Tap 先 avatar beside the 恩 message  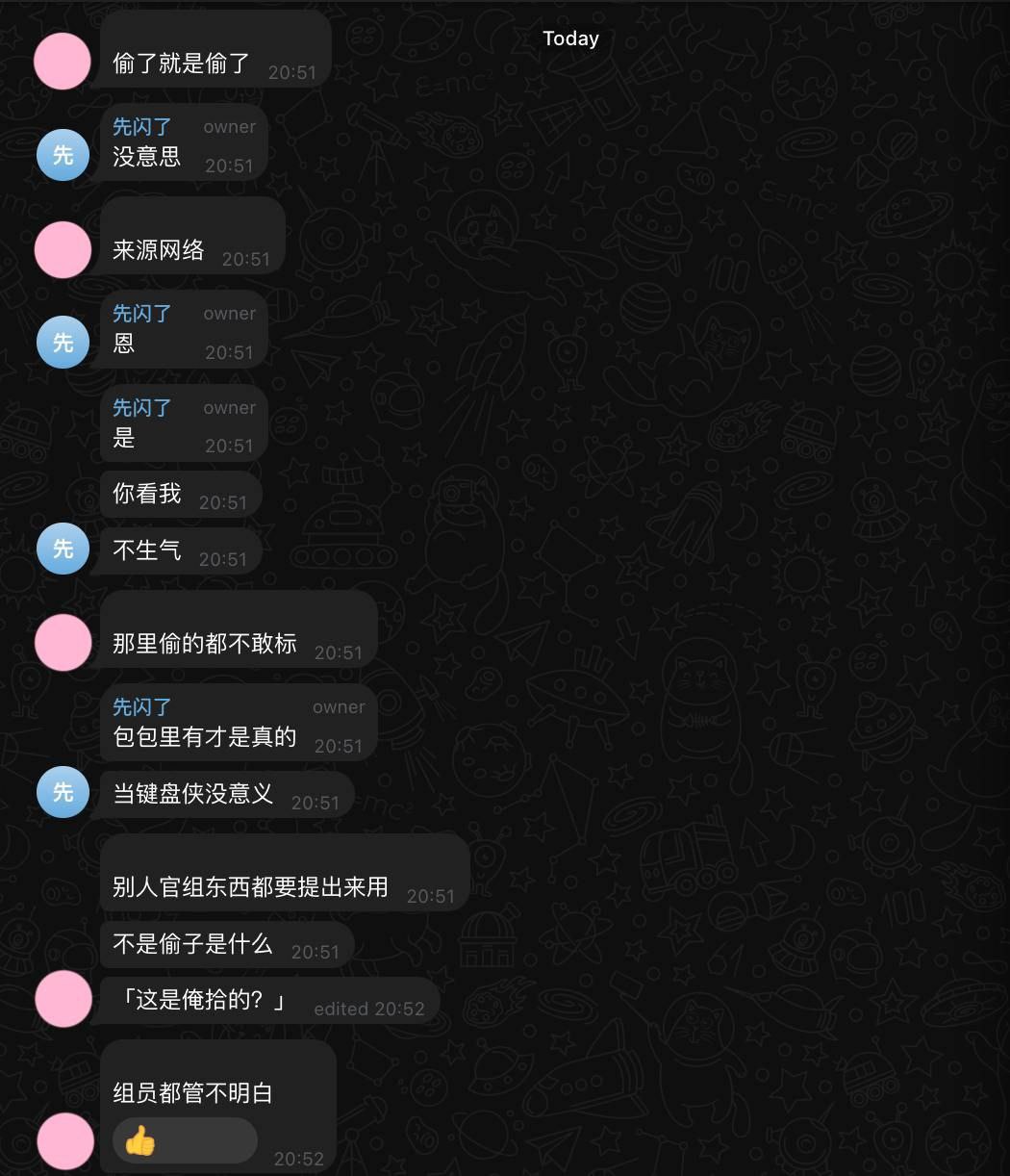63,342
